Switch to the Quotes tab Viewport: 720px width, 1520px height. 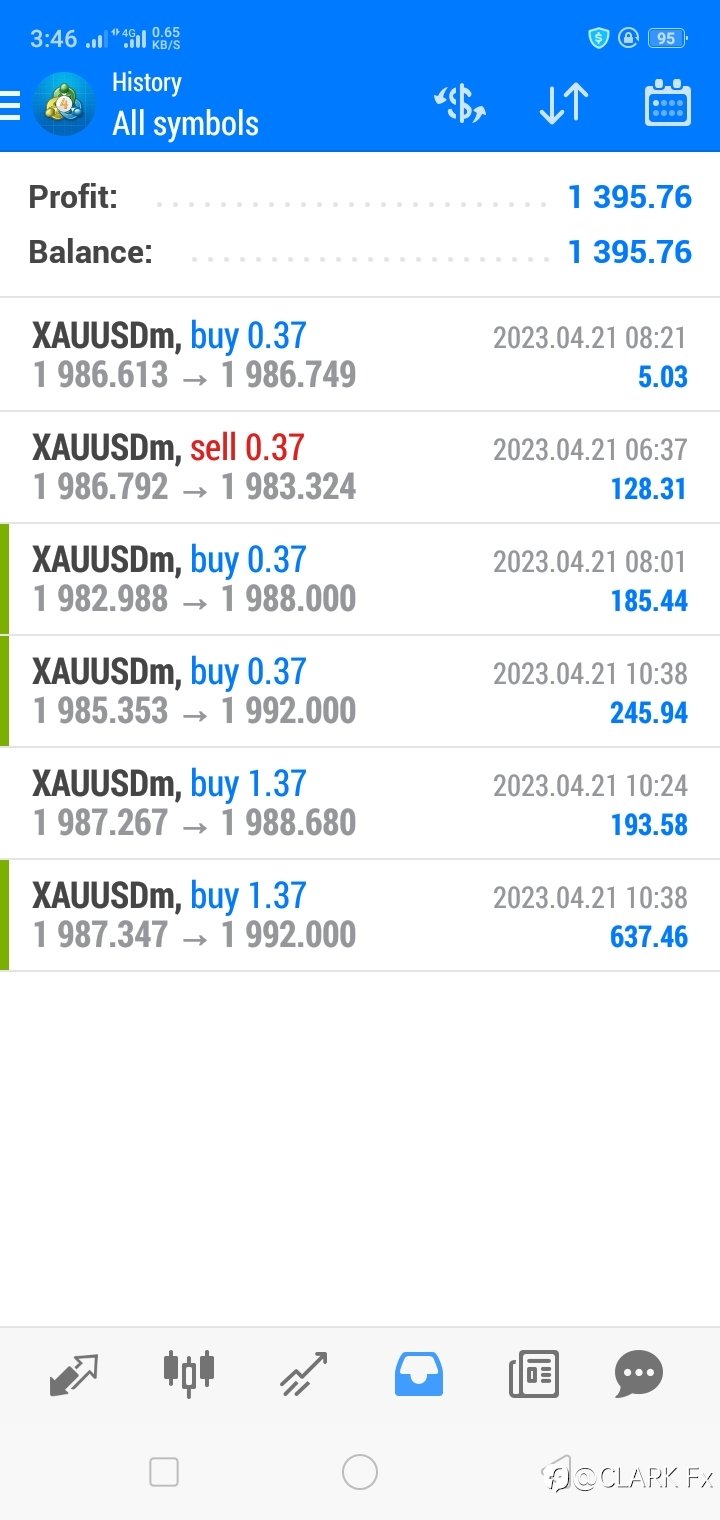[74, 1375]
